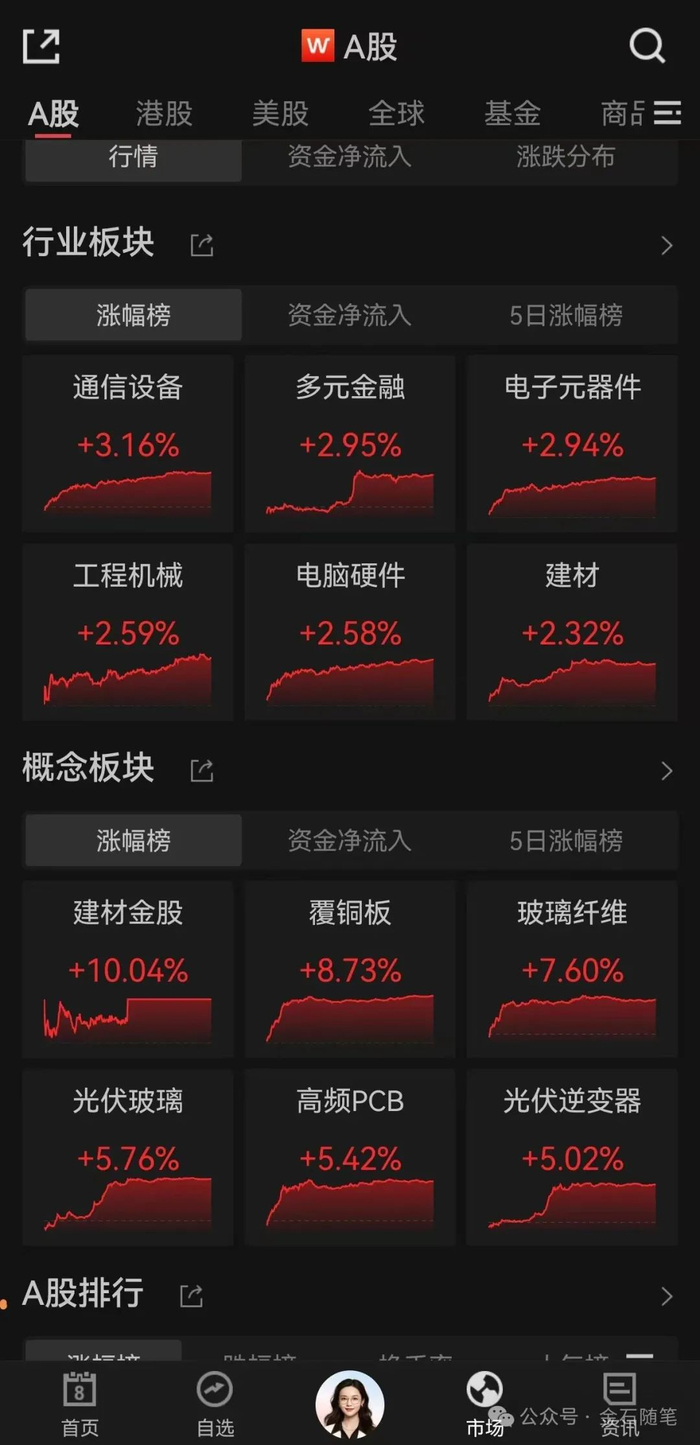Open the 通信设备 sector card
The width and height of the screenshot is (700, 1445).
click(128, 442)
